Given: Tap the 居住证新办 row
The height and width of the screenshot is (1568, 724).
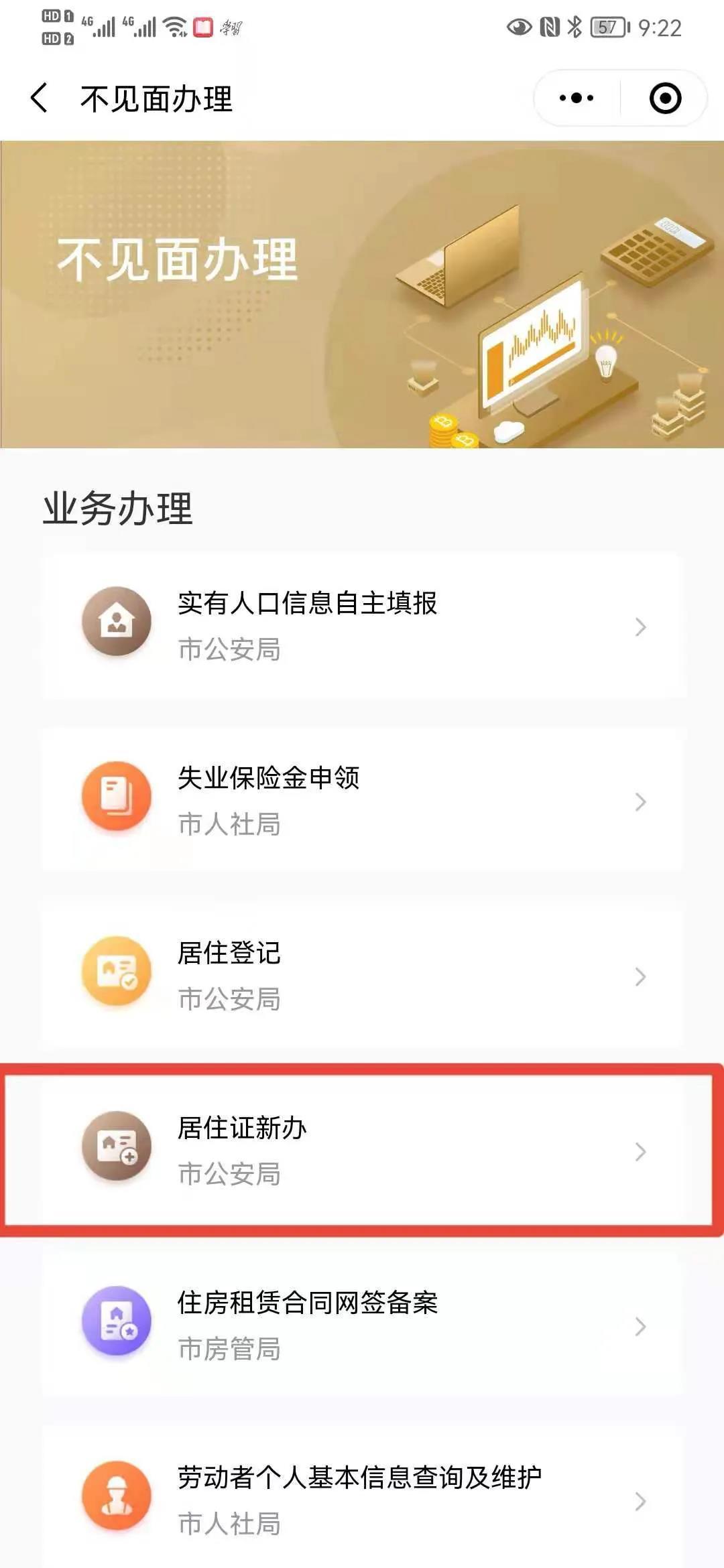Looking at the screenshot, I should click(362, 1151).
